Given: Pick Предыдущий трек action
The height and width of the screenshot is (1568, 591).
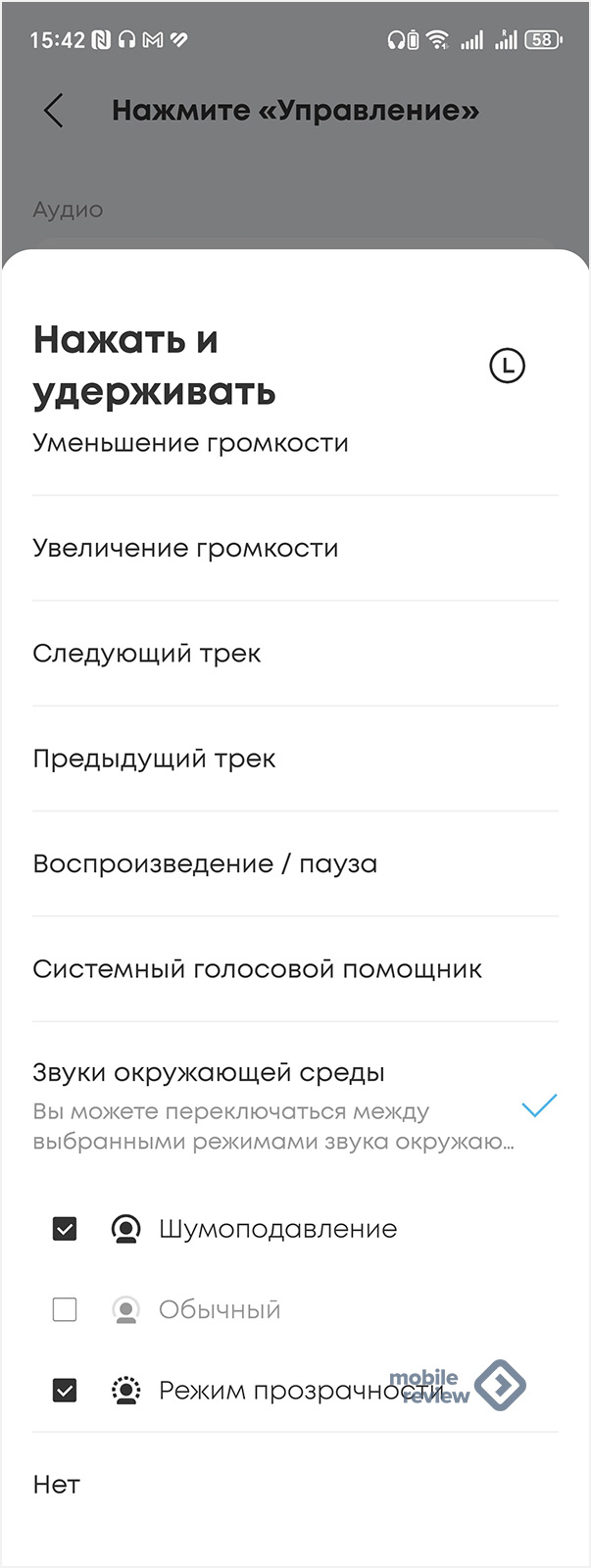Looking at the screenshot, I should pos(155,759).
